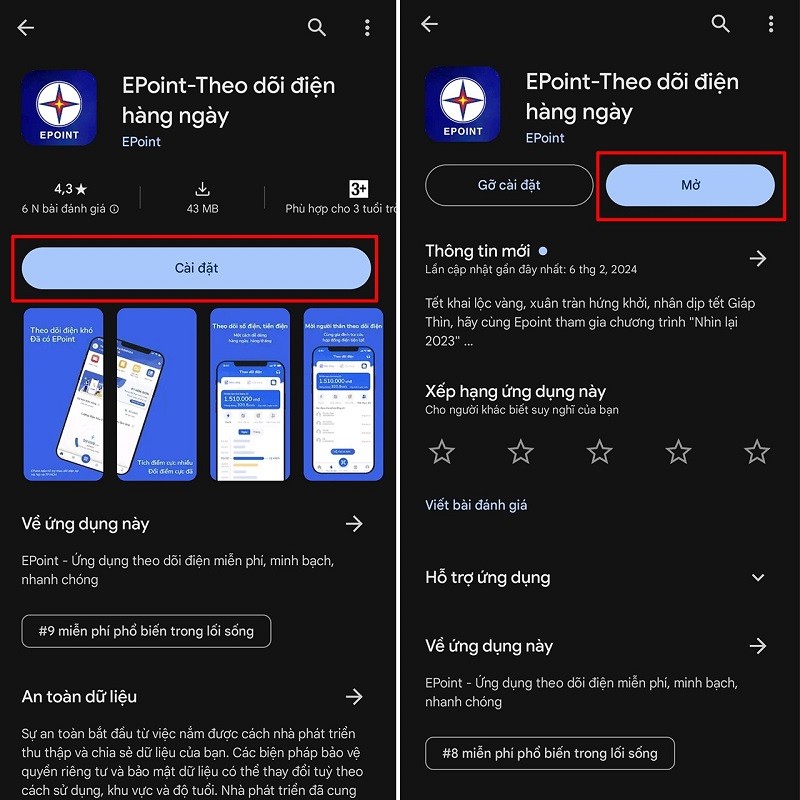
Task: Rate the app one star
Action: 442,452
